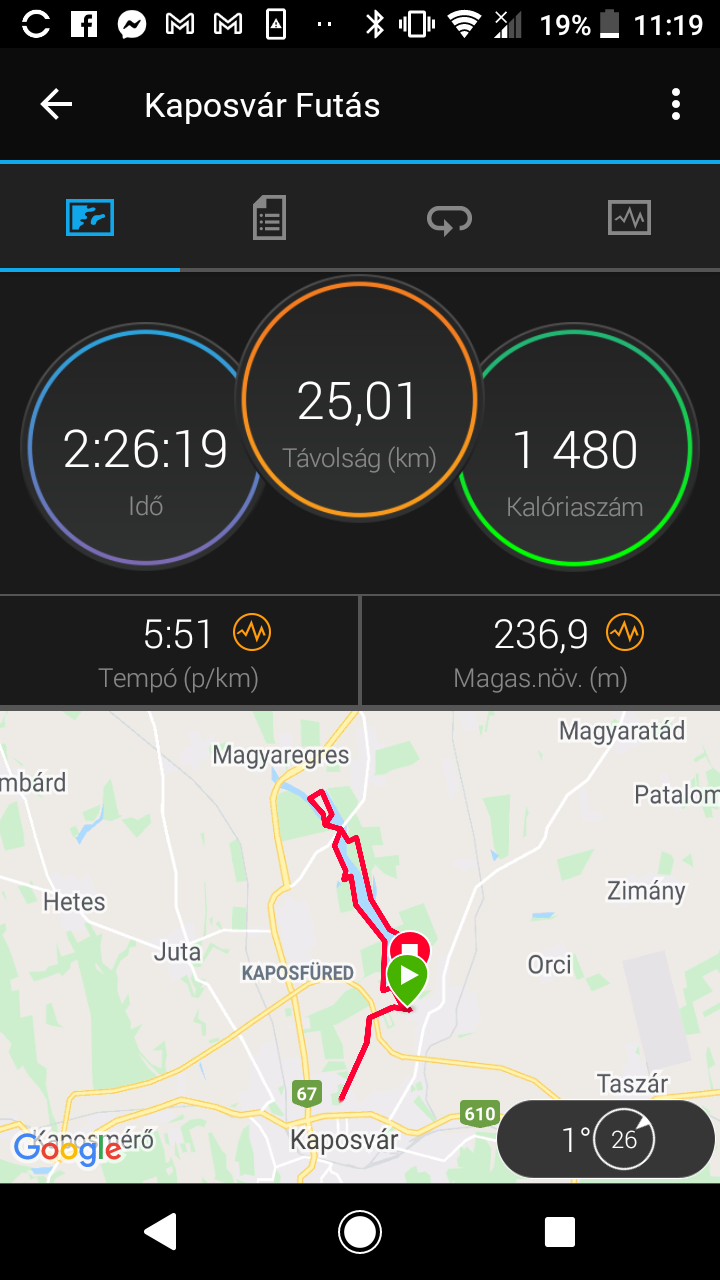This screenshot has width=720, height=1280.
Task: Switch to the laps tab
Action: [449, 218]
